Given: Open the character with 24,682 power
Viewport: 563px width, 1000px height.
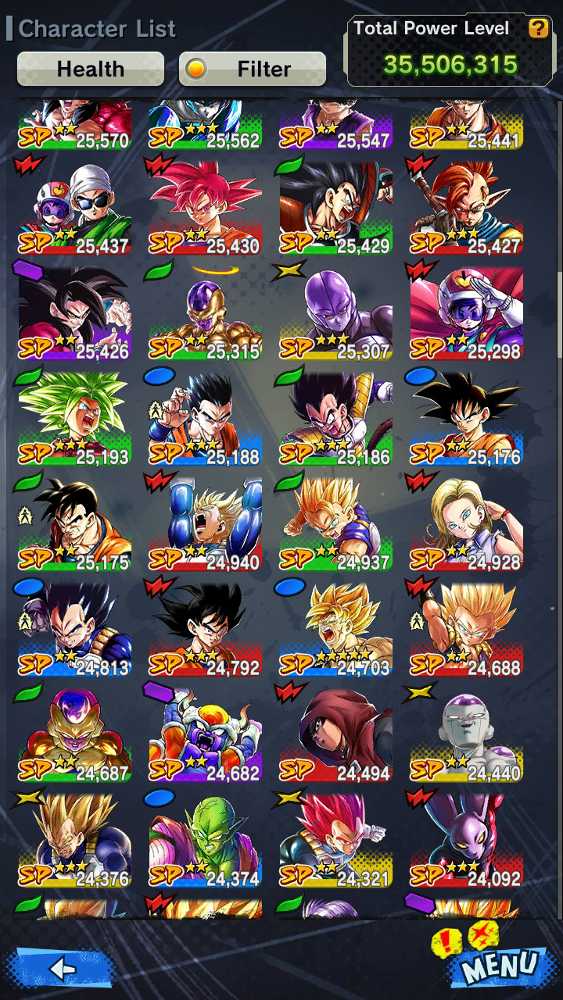Looking at the screenshot, I should point(205,735).
